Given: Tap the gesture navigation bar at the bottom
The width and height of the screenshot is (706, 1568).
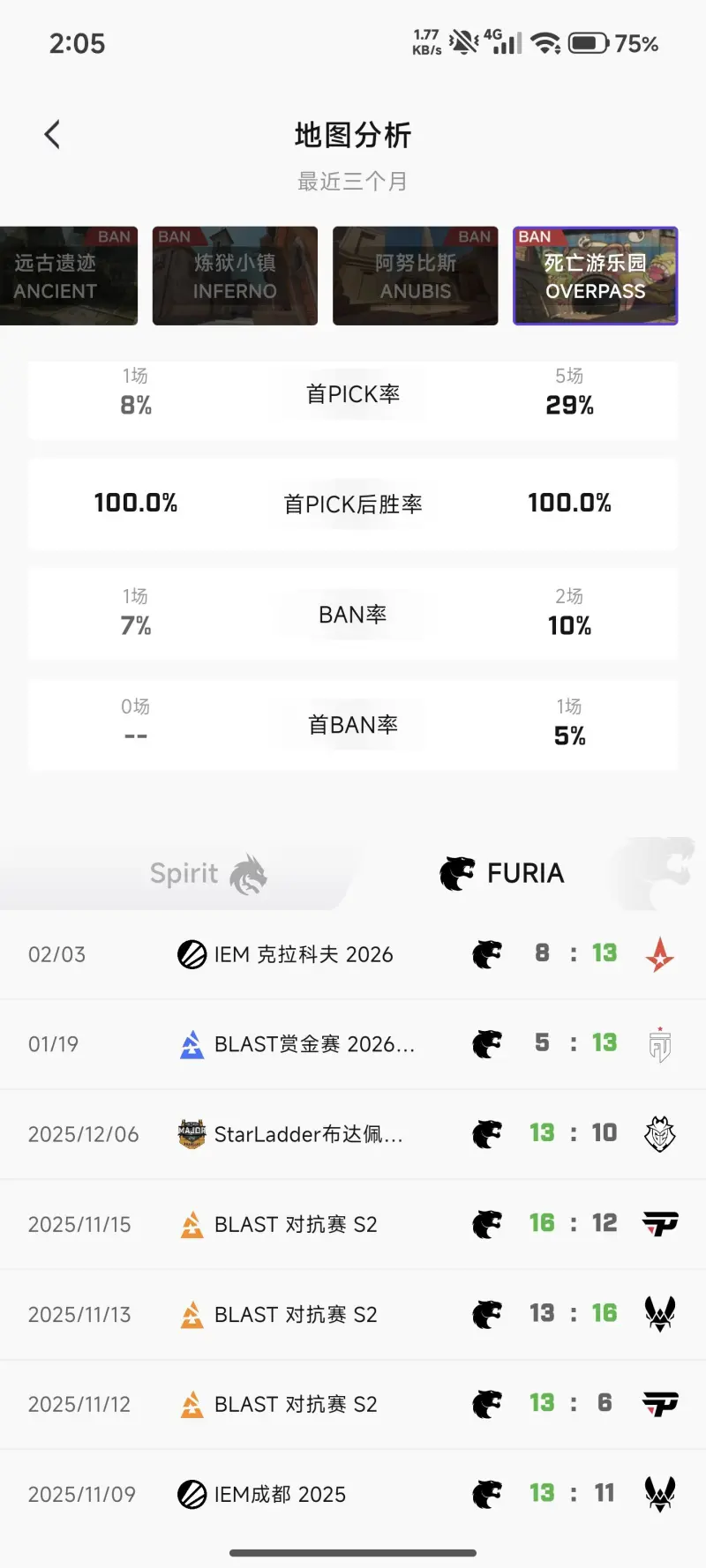Looking at the screenshot, I should (x=353, y=1553).
